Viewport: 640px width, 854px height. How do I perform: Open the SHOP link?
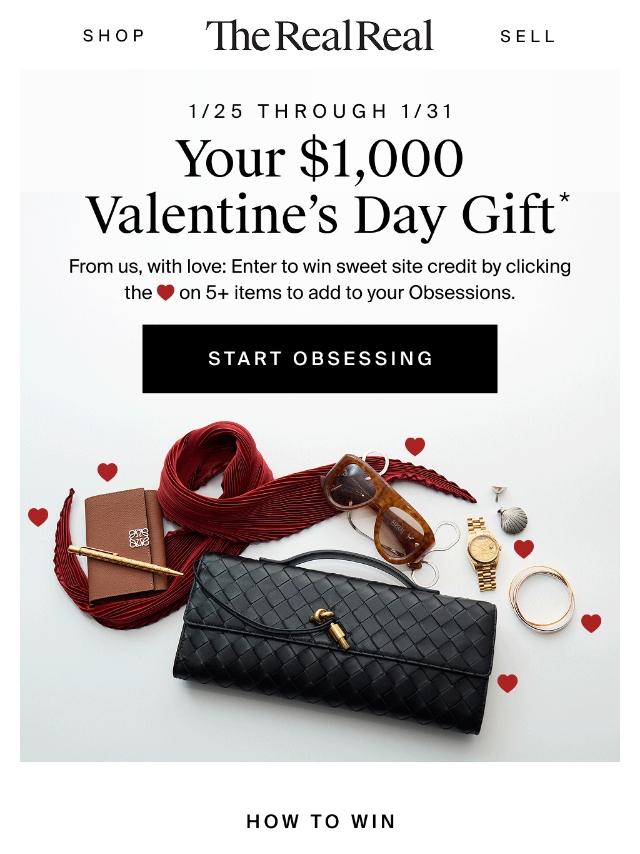point(114,36)
